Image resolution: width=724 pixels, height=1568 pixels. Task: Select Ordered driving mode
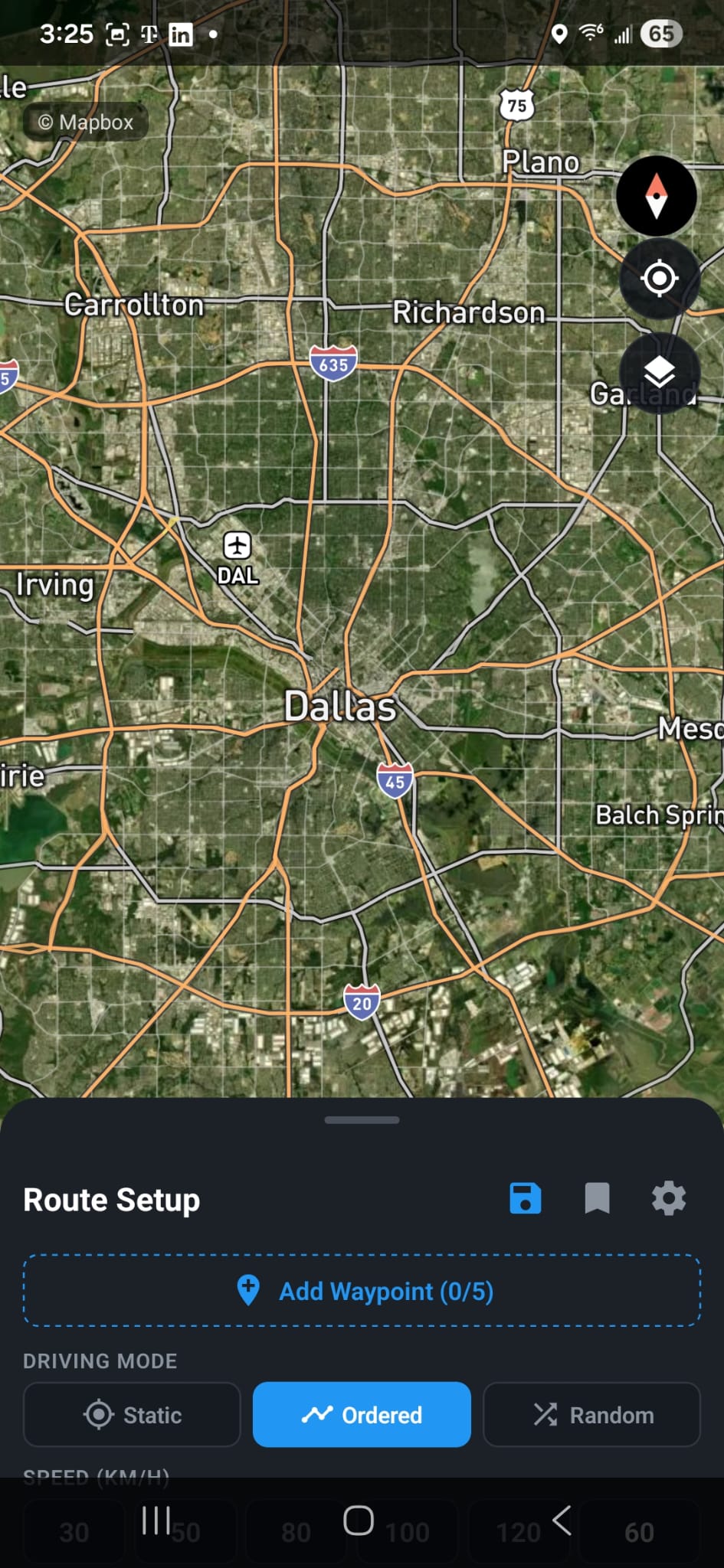[361, 1415]
